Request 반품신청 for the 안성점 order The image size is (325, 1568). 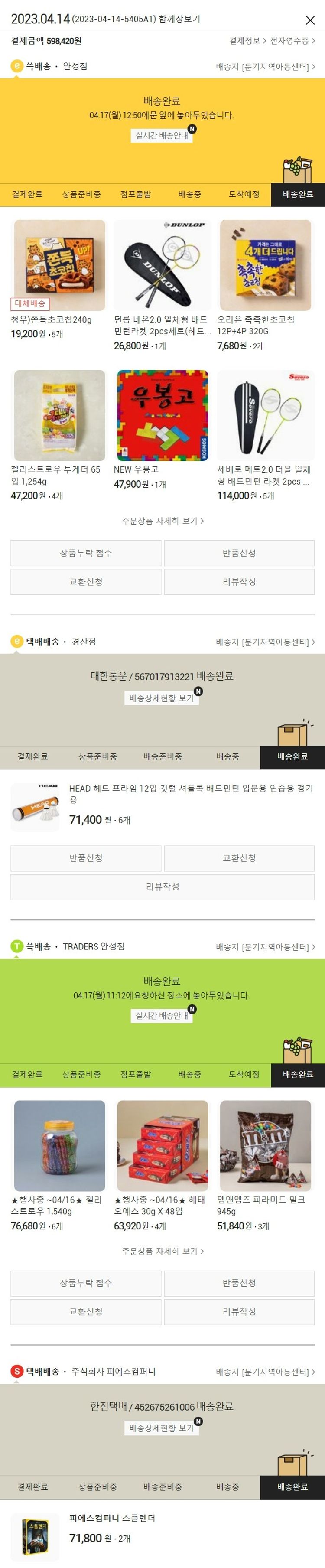pos(239,553)
